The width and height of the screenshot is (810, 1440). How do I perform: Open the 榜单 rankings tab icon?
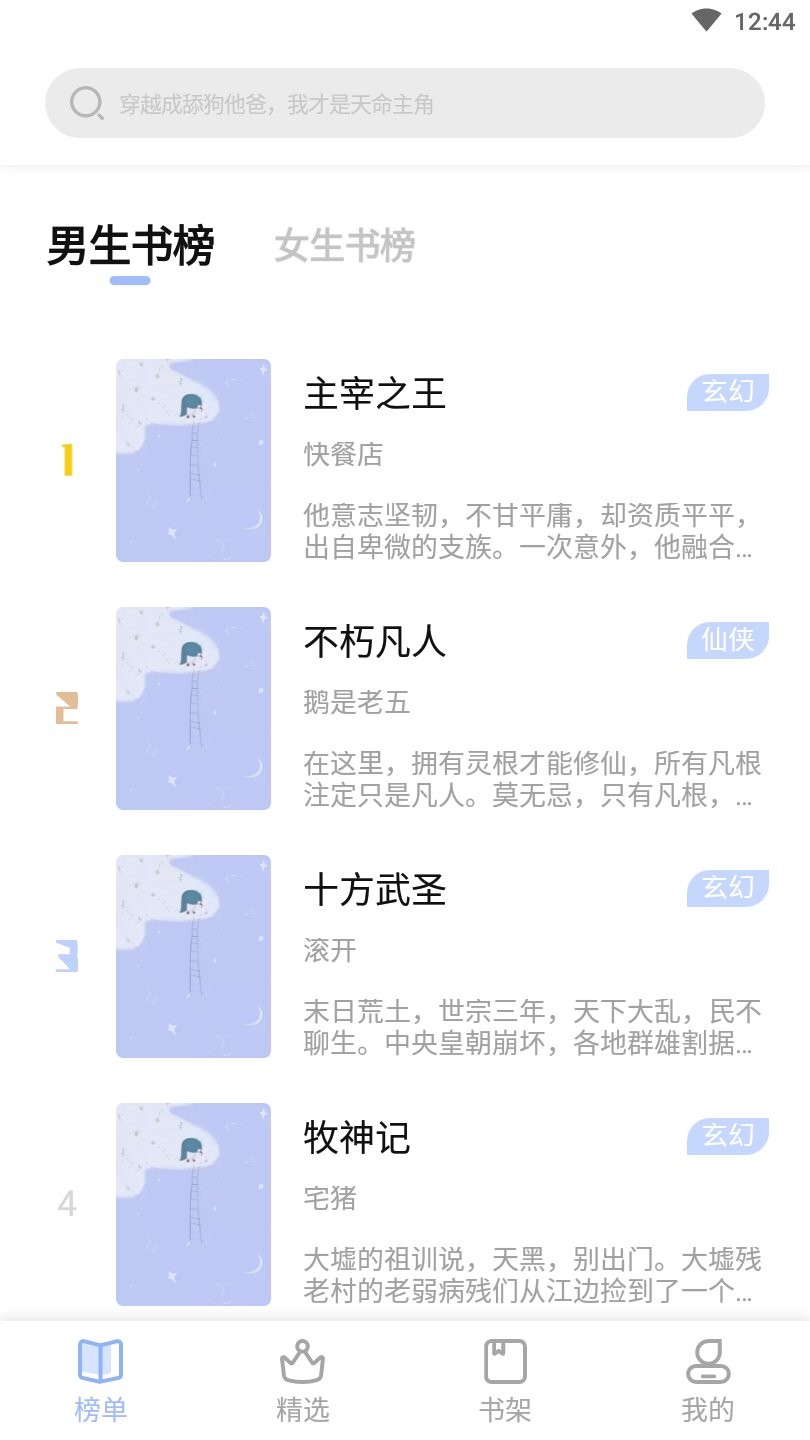point(101,1360)
